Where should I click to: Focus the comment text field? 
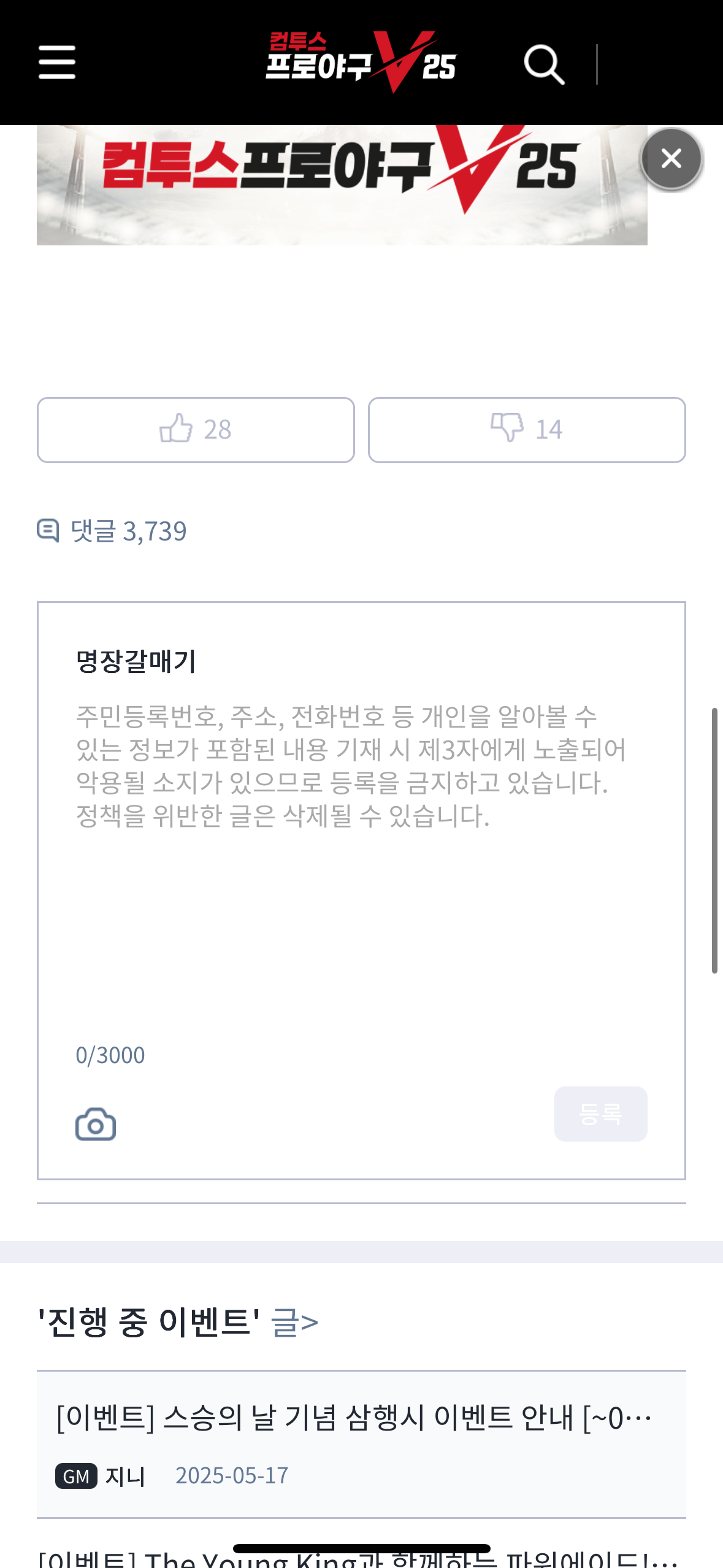[361, 859]
